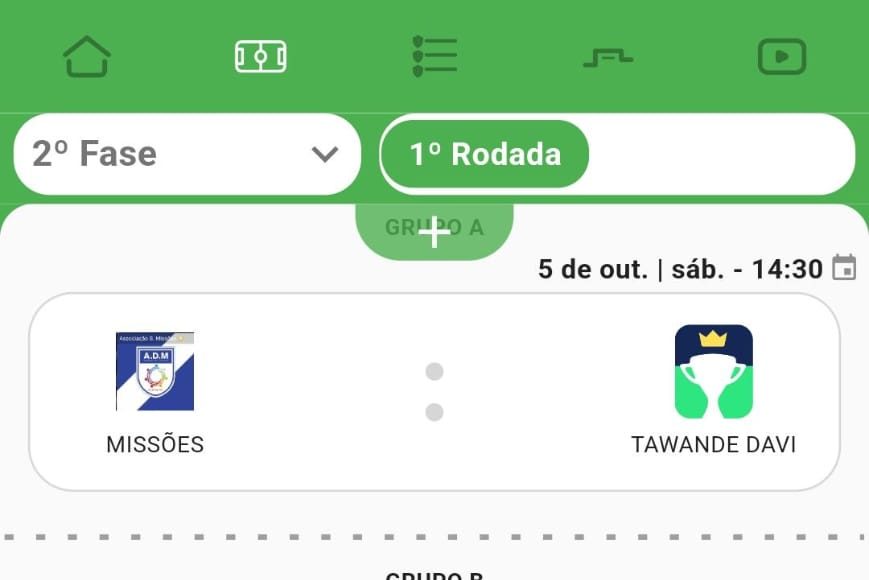Open the bracket stages tab

pos(608,57)
